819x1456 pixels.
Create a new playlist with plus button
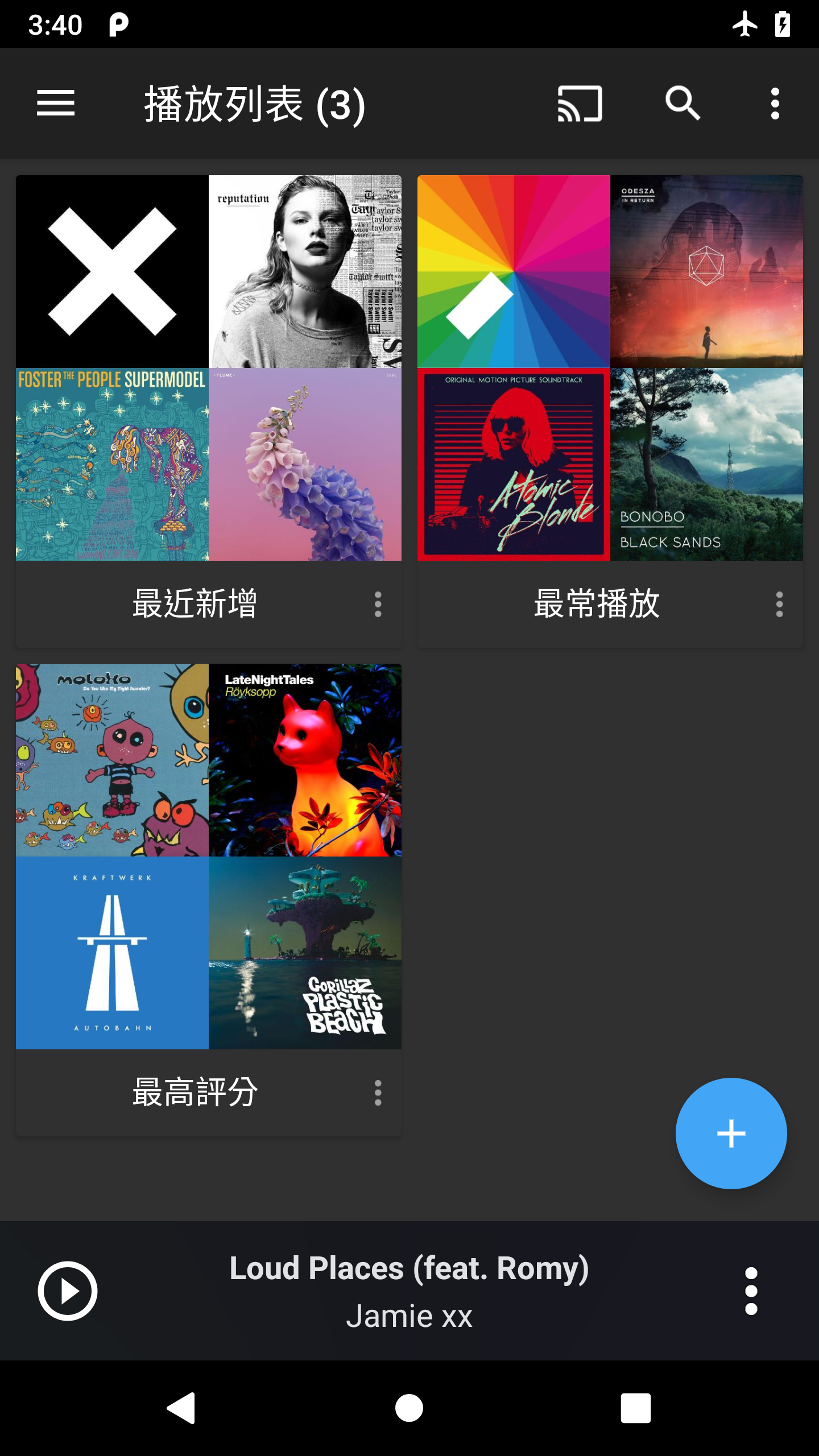(731, 1134)
